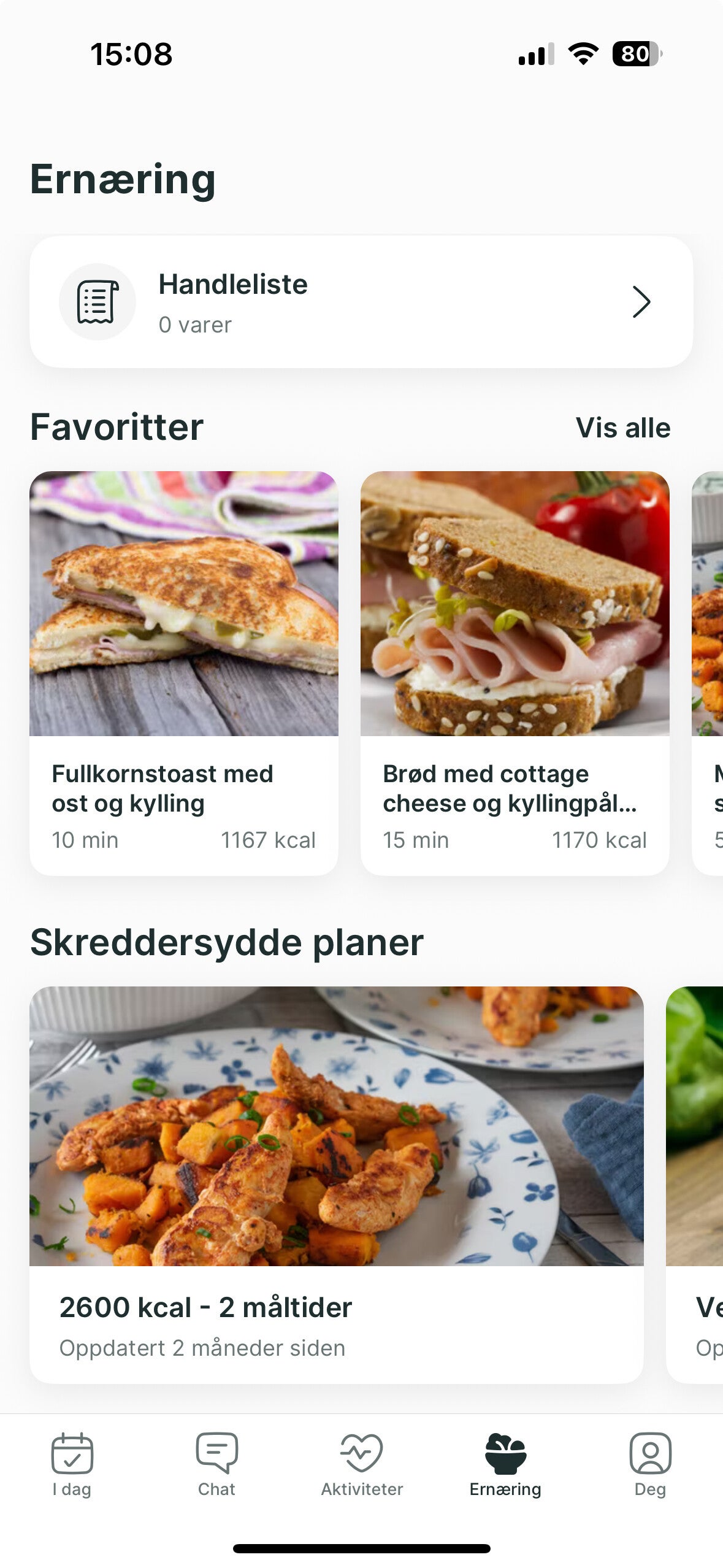Switch to the Chat tab

click(216, 1464)
